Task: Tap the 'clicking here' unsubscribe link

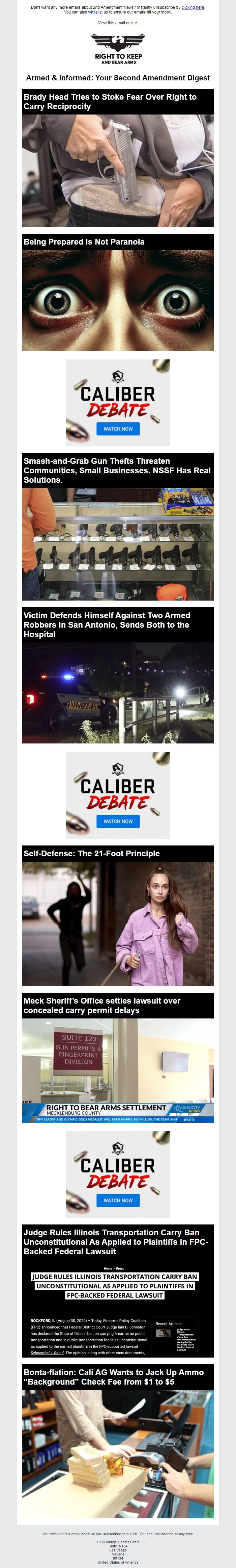Action: (193, 7)
